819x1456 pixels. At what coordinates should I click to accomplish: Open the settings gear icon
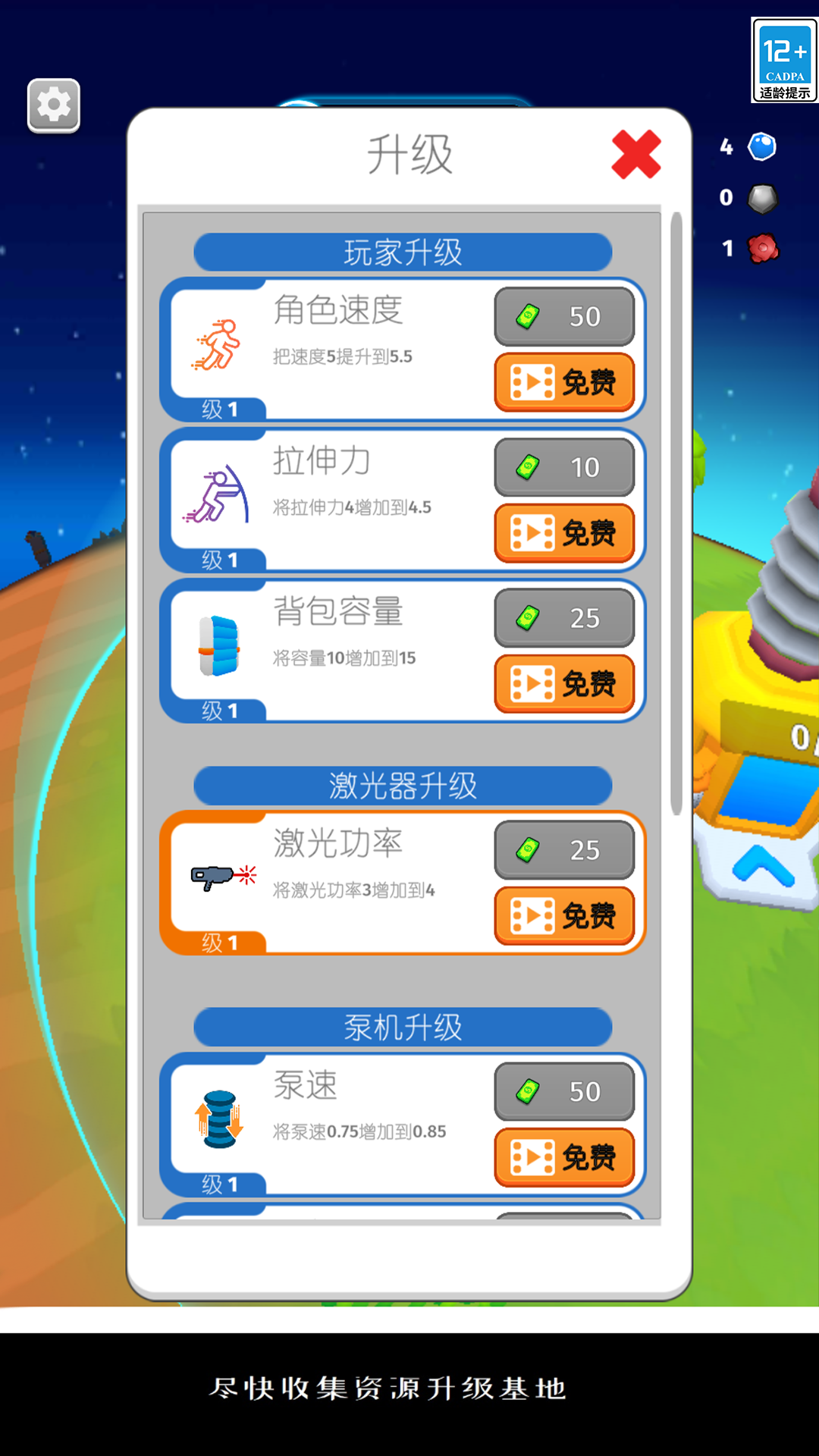click(x=54, y=105)
